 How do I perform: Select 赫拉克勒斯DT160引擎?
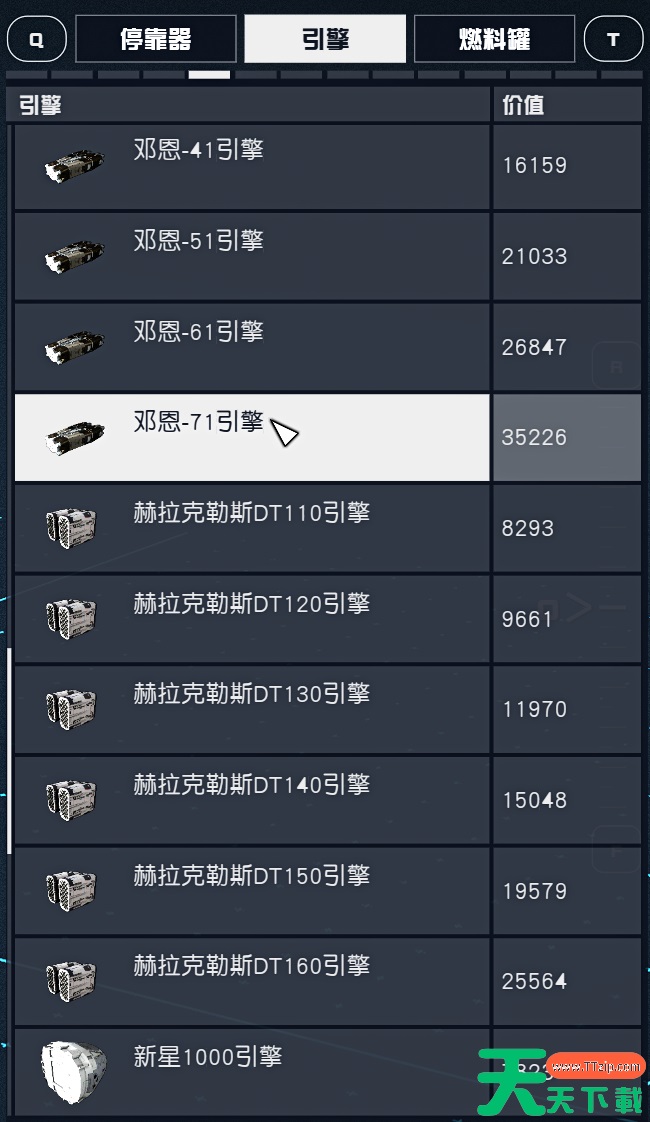pos(252,981)
